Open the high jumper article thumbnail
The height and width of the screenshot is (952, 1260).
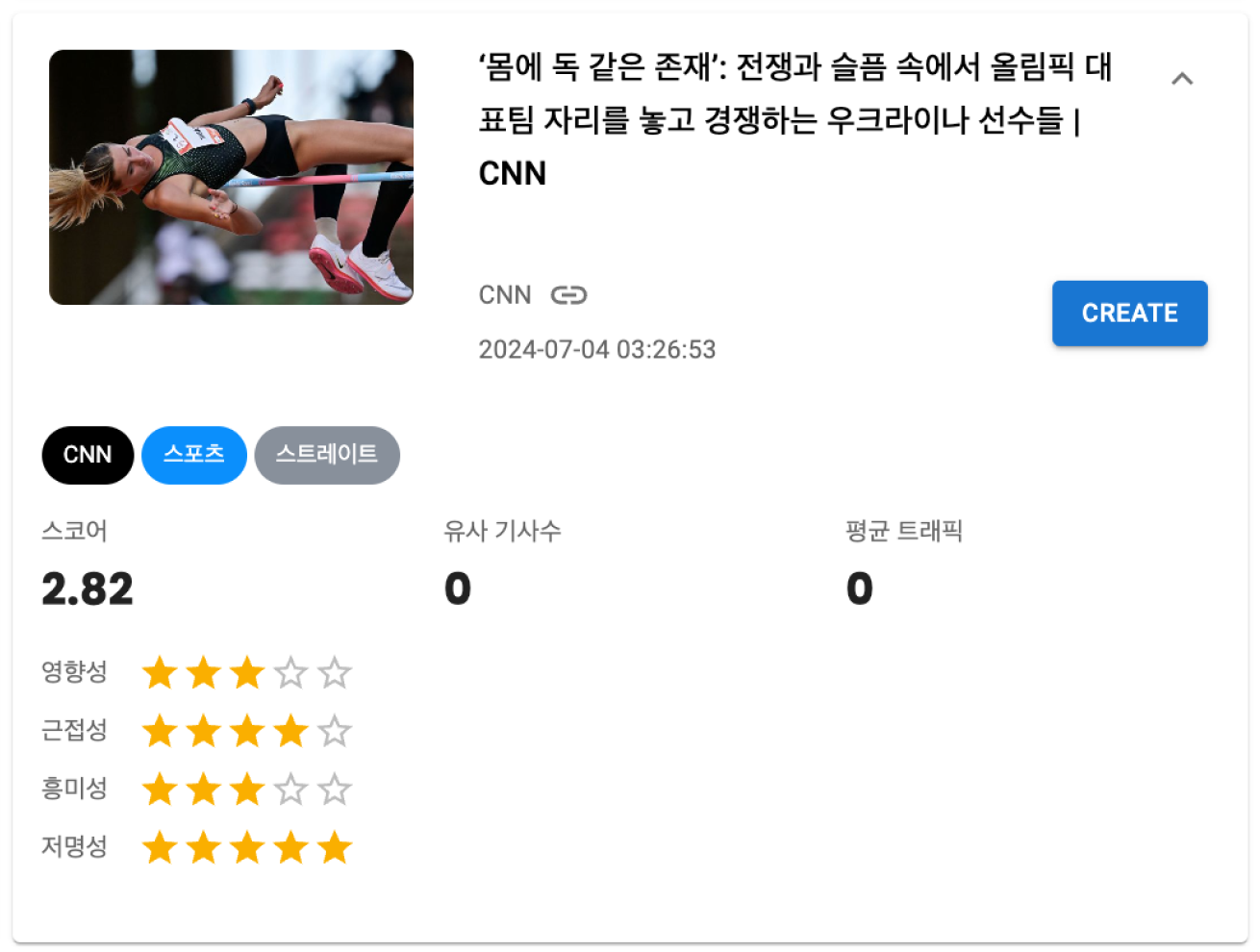(x=231, y=178)
